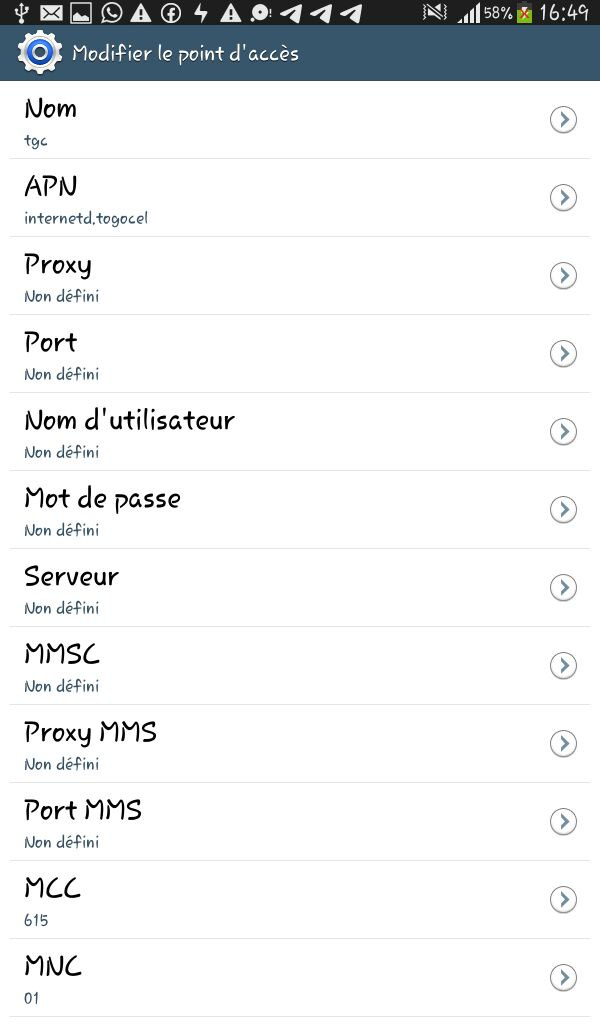Open the MCC 615 row
The height and width of the screenshot is (1024, 600).
coord(300,900)
